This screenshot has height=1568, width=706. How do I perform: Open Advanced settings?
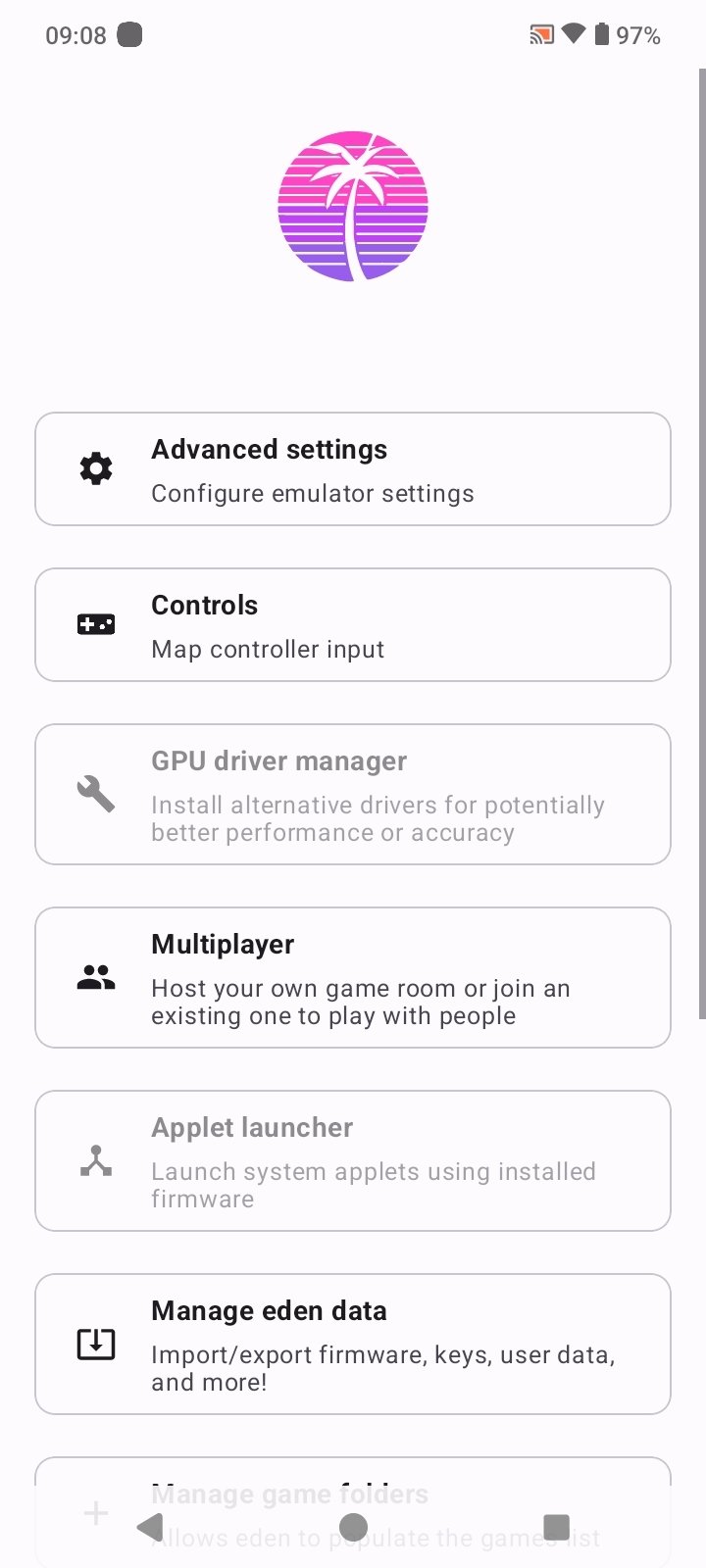pos(353,469)
